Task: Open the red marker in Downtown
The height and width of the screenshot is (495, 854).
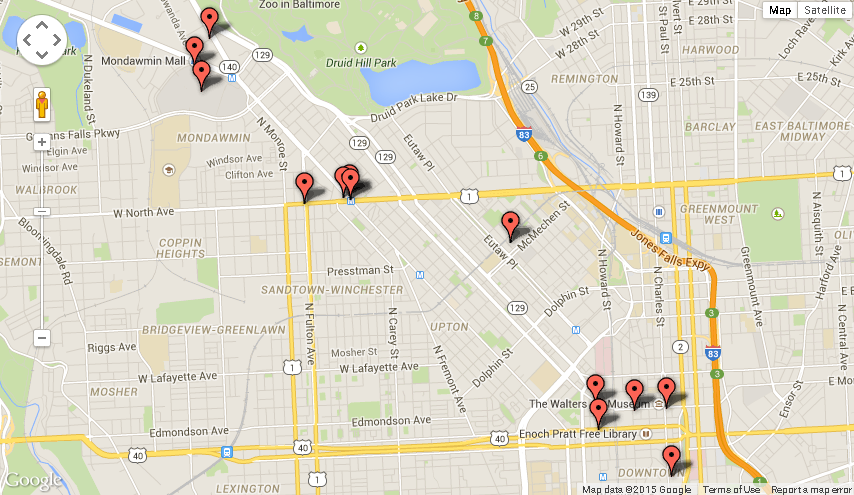Action: [672, 458]
